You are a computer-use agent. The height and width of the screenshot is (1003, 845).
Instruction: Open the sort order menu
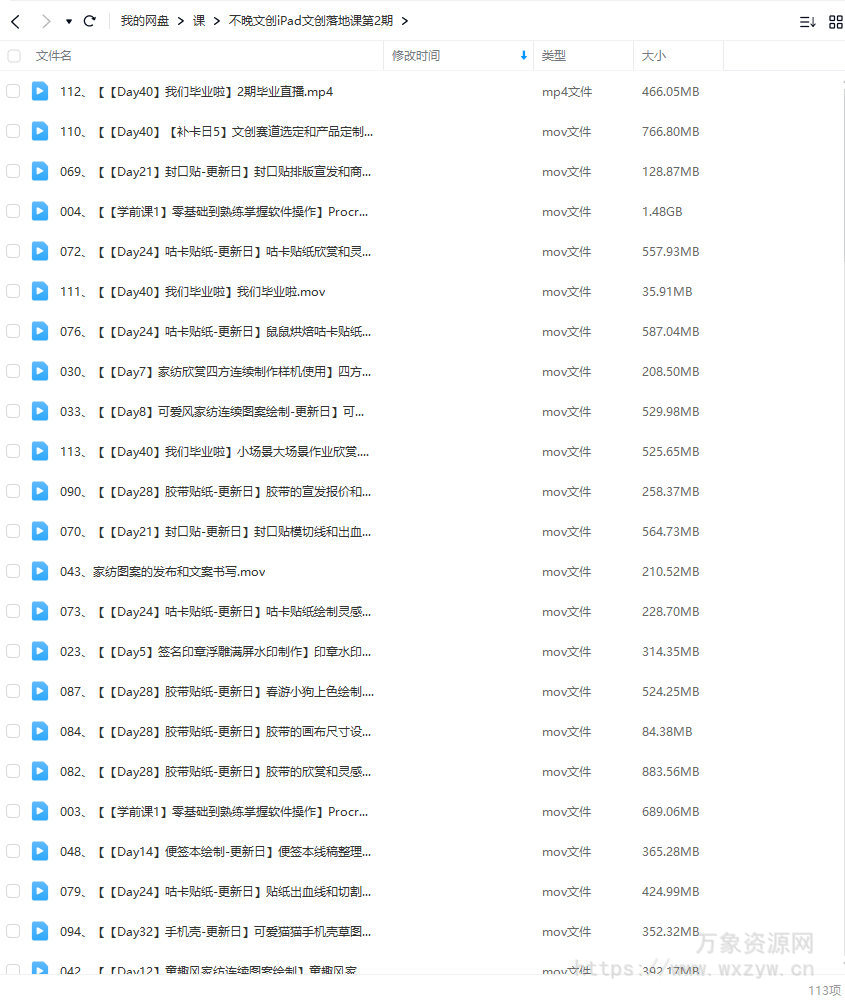coord(807,22)
